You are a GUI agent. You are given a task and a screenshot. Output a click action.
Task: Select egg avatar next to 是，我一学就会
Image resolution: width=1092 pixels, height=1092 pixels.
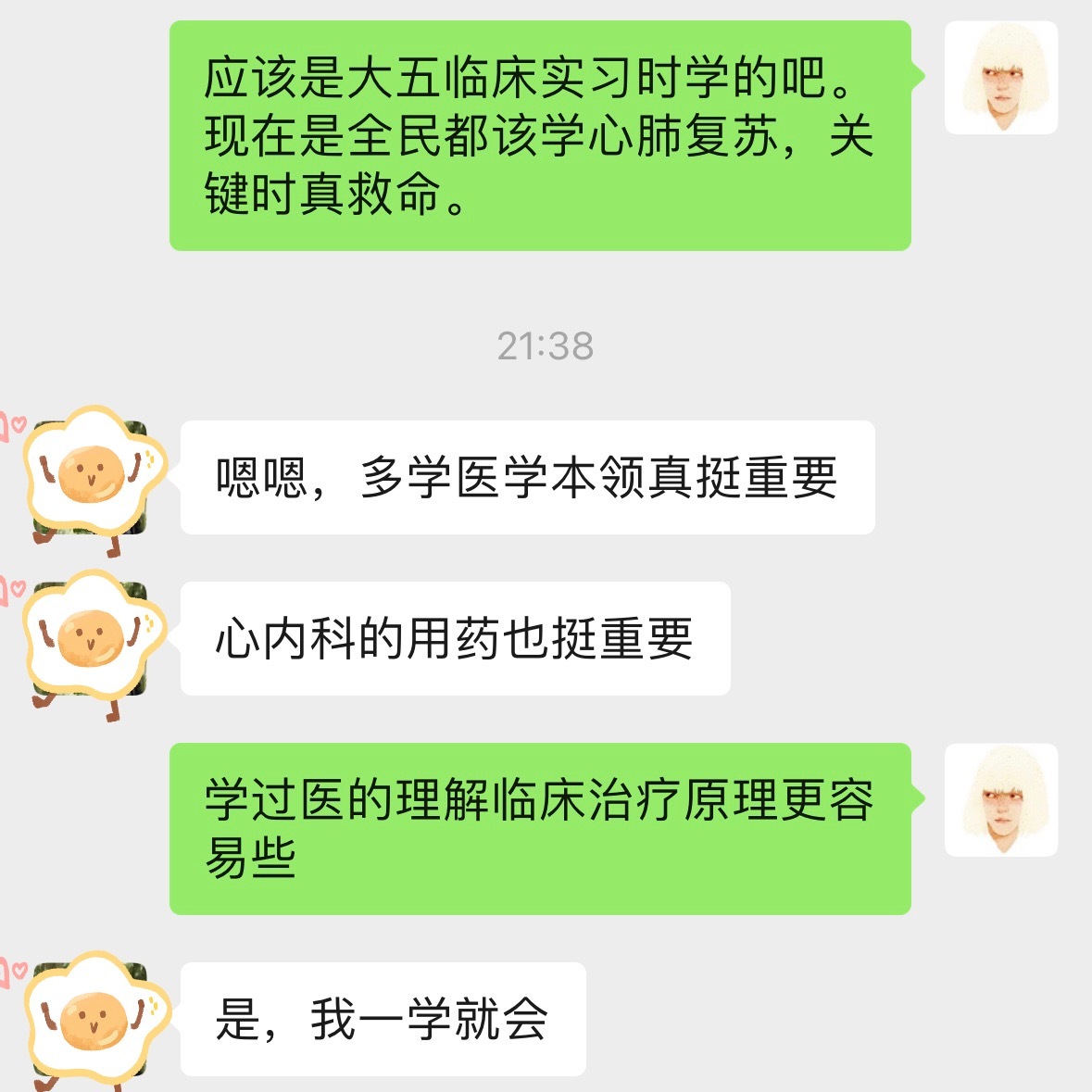click(x=91, y=1019)
